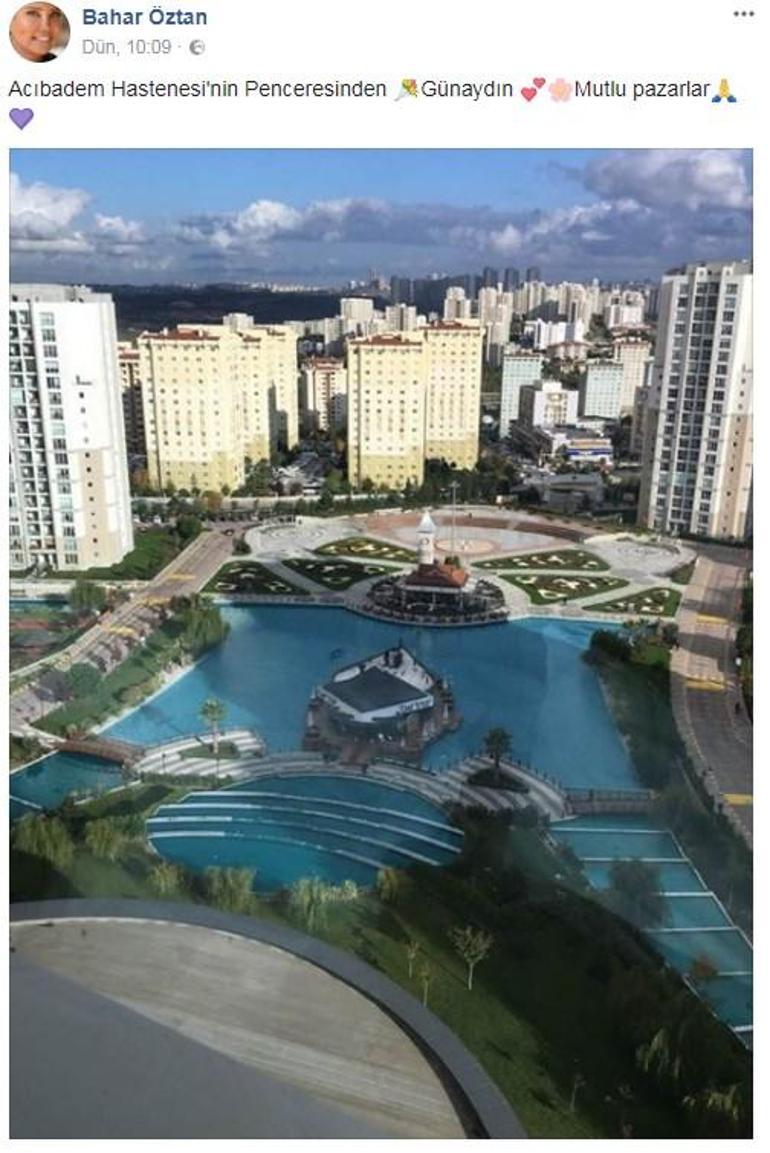Open Bahar Öztan's profile via her name
Viewport: 770px width, 1153px height.
point(144,17)
